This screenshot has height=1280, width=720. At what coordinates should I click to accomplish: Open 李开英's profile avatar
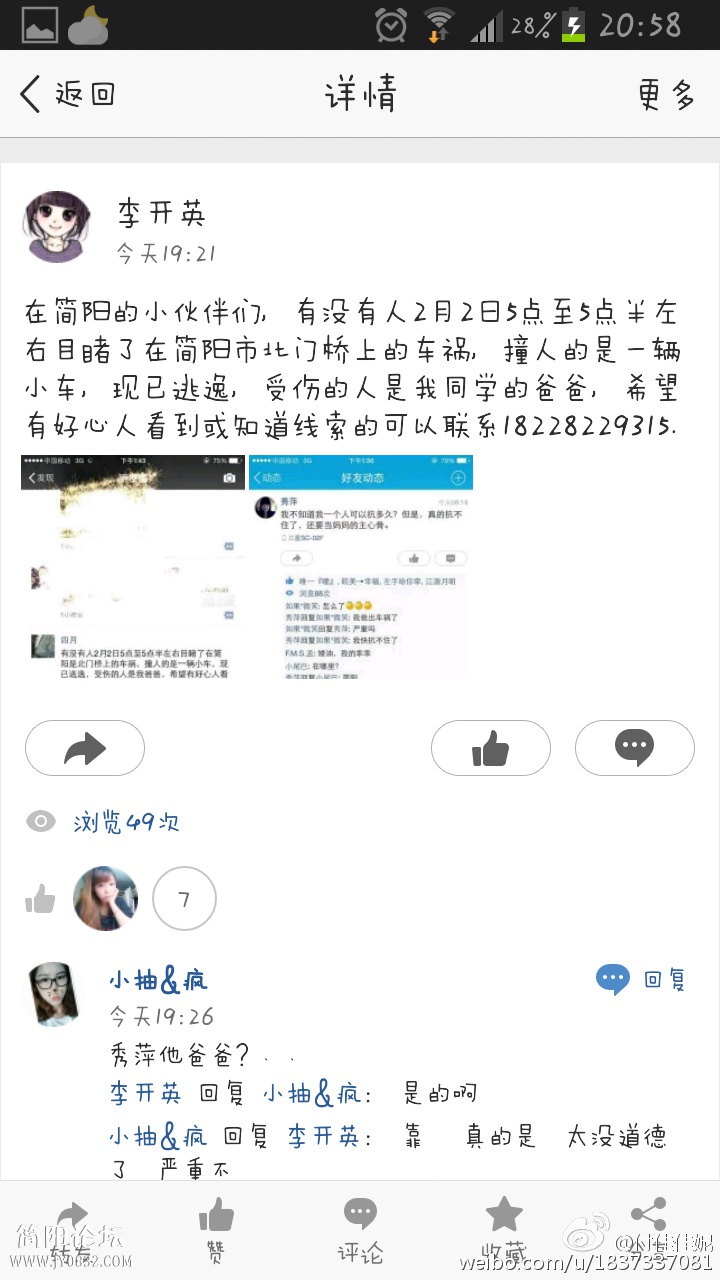58,227
